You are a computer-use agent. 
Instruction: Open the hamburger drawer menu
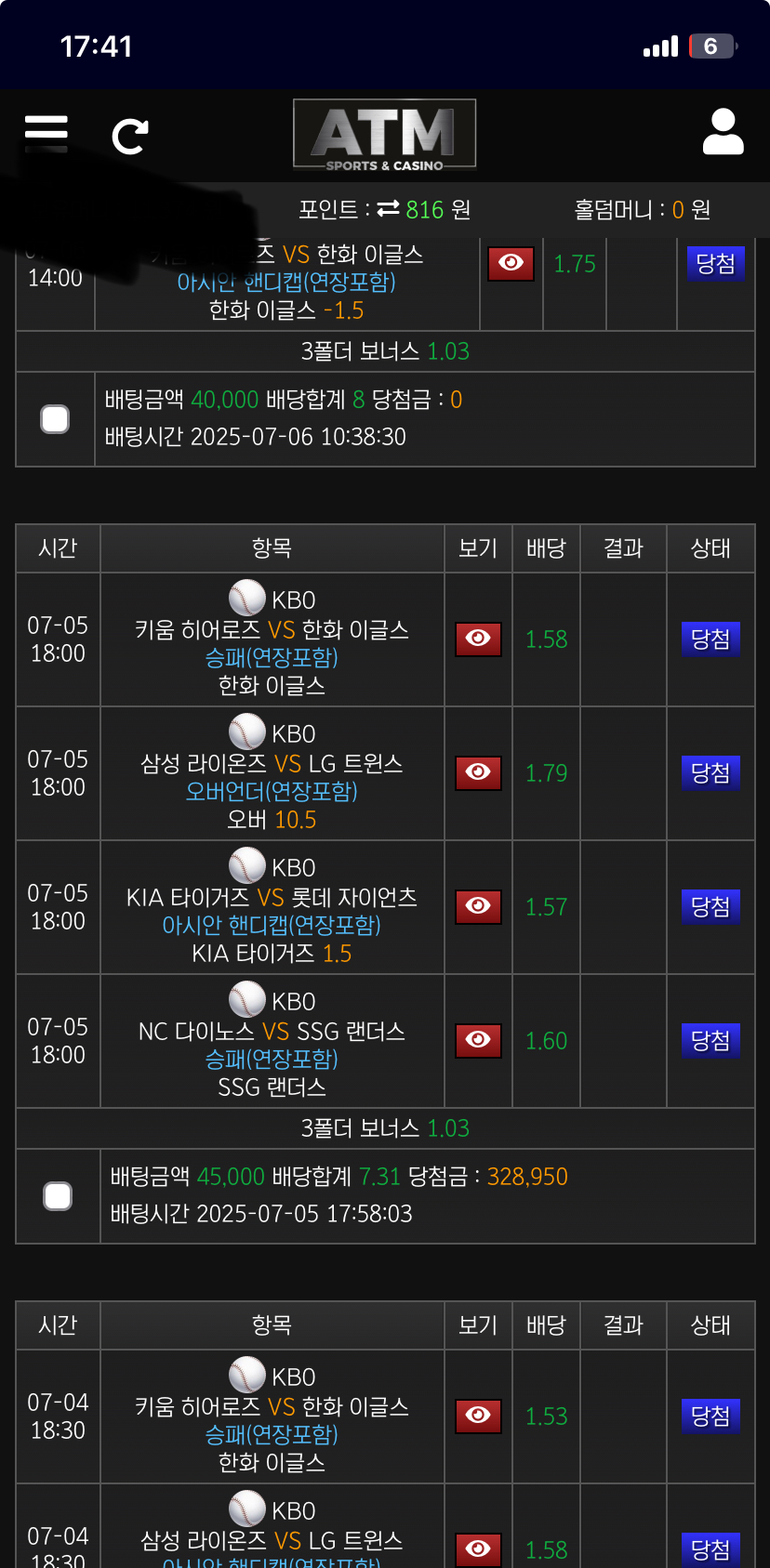point(46,135)
